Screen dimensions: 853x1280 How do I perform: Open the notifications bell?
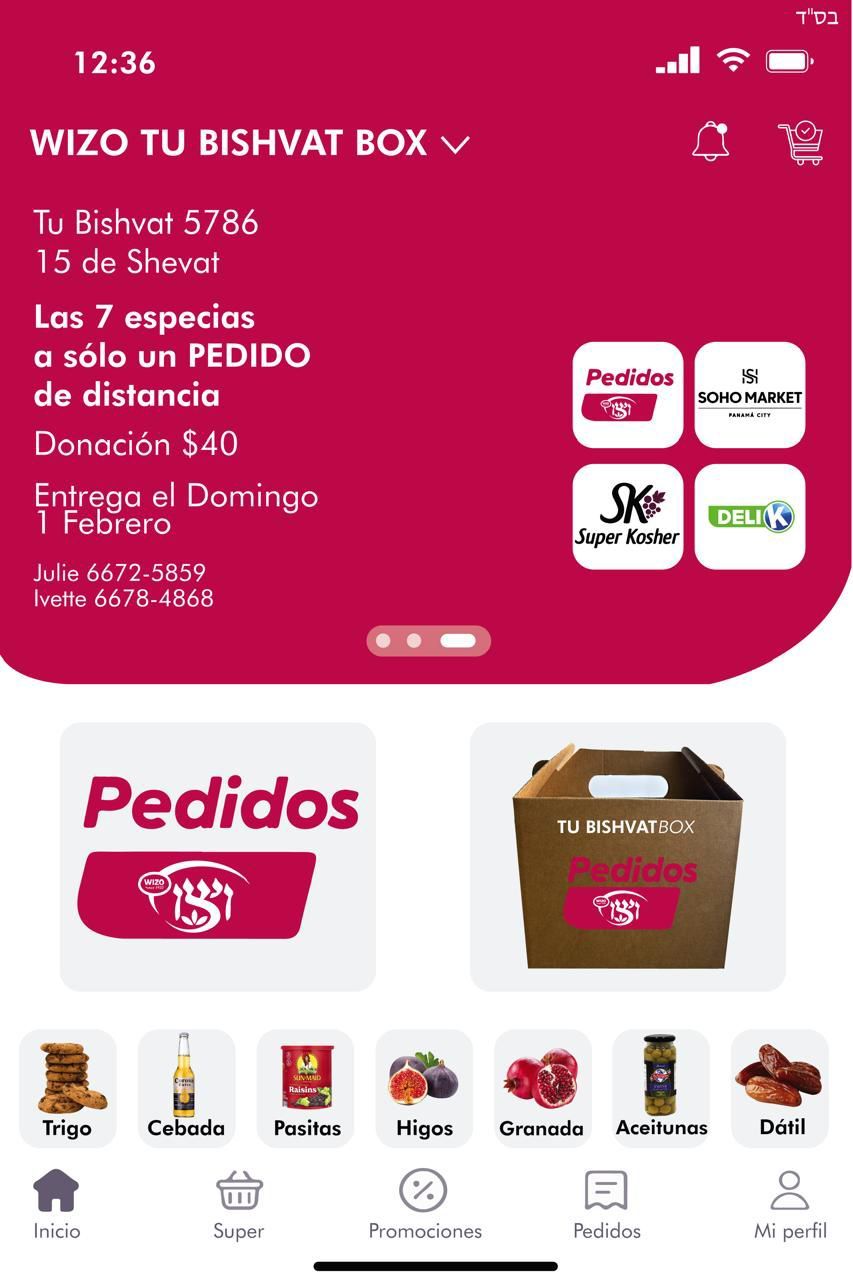(710, 141)
